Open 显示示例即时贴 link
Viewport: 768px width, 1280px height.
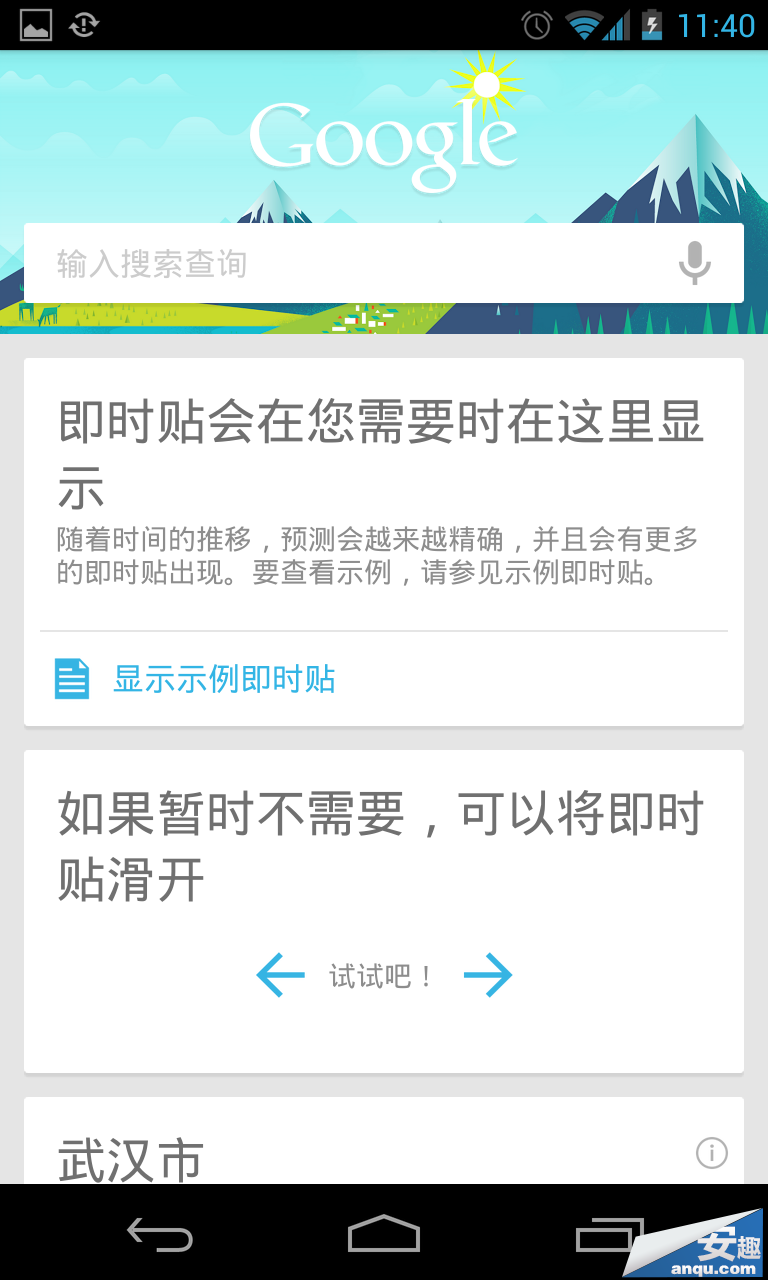tap(224, 679)
